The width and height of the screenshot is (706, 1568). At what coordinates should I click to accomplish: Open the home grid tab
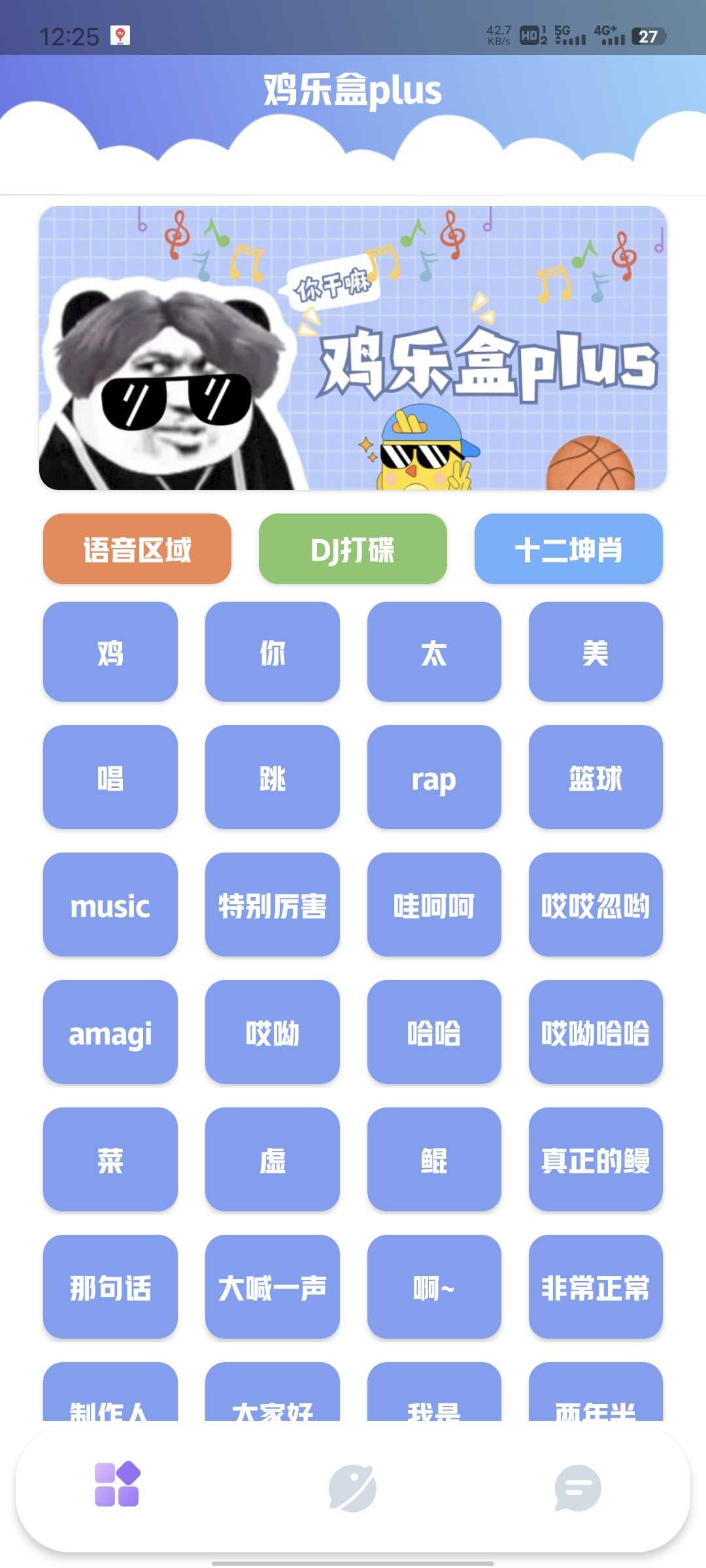(x=116, y=1484)
